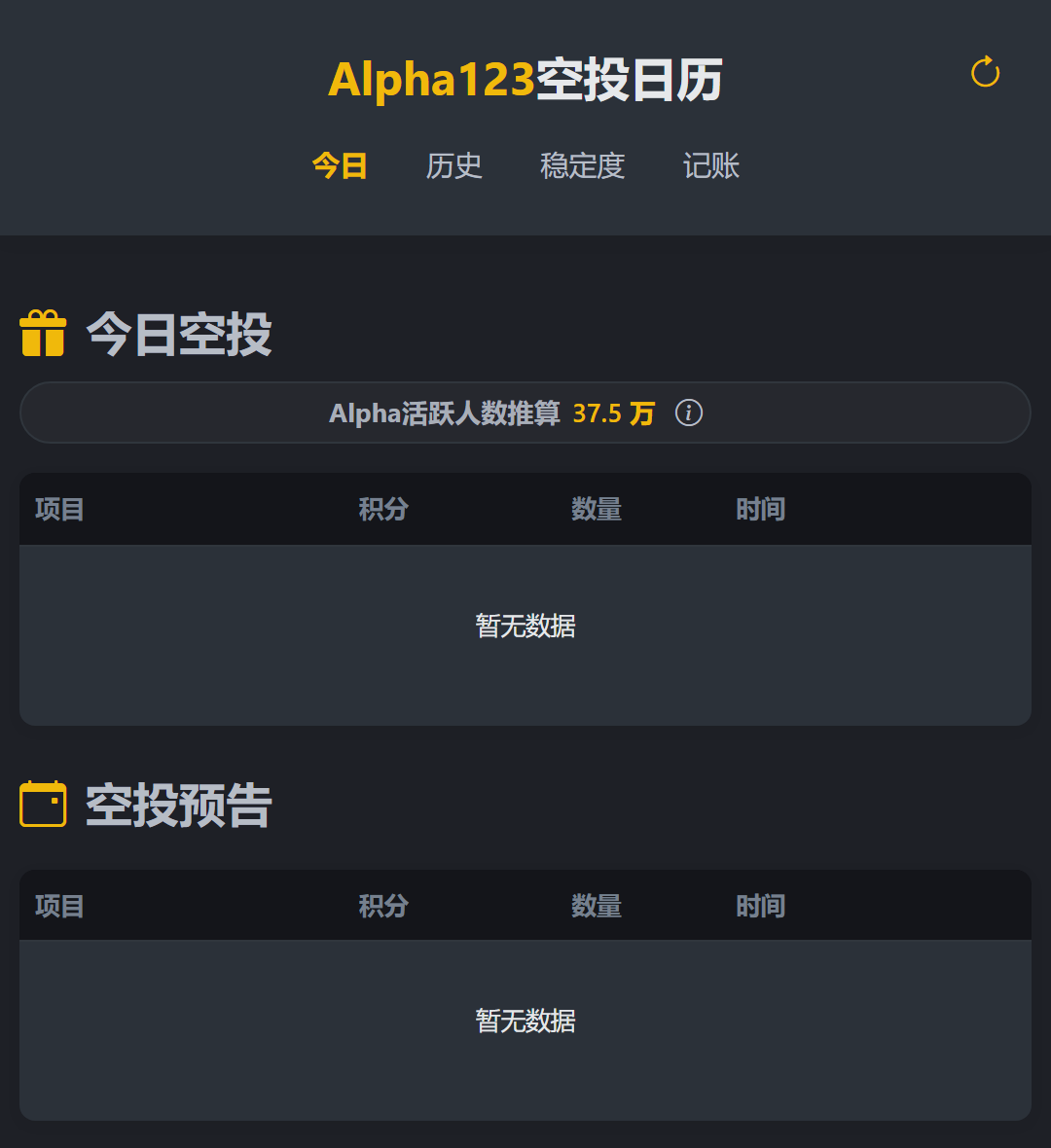Screen dimensions: 1051x1148
Task: Switch to the 历史 tab
Action: (453, 166)
